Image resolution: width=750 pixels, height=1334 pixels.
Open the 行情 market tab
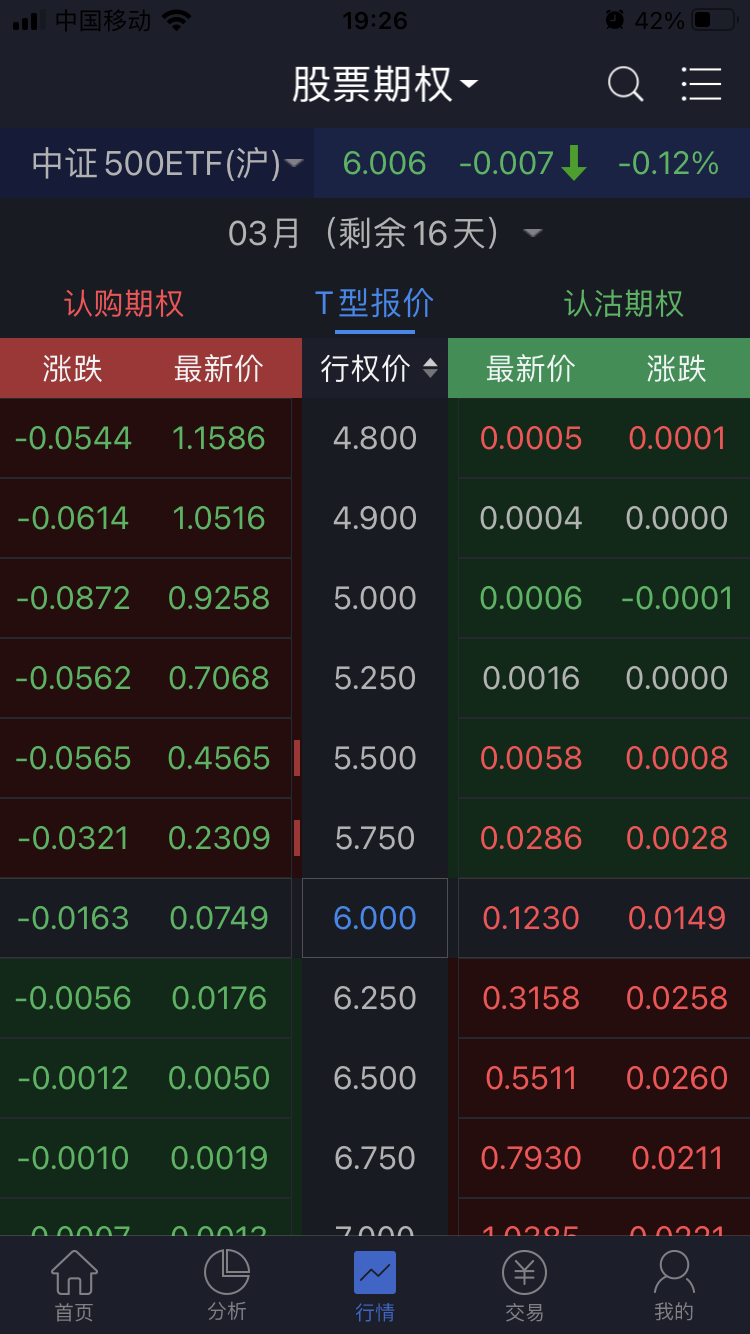(x=375, y=1285)
